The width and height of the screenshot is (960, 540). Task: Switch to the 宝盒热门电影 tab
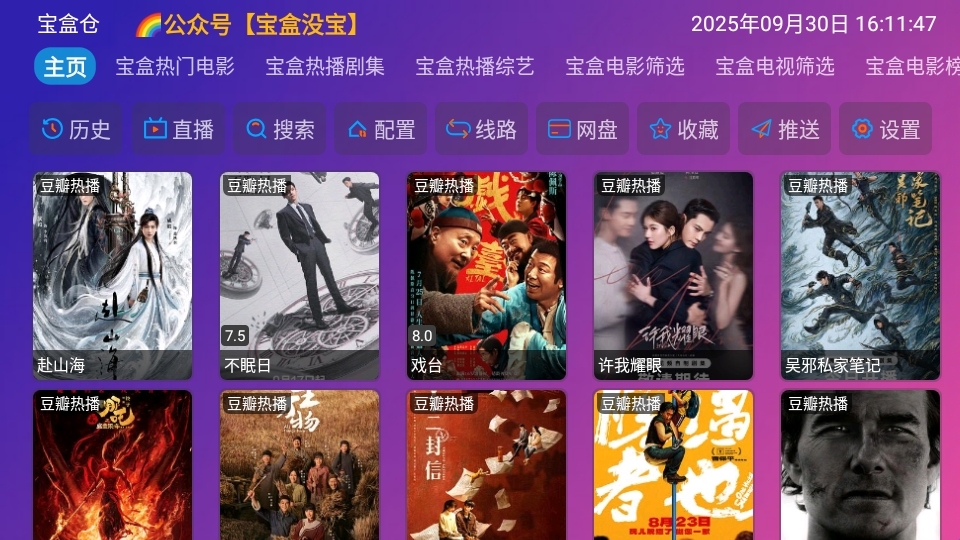tap(175, 67)
